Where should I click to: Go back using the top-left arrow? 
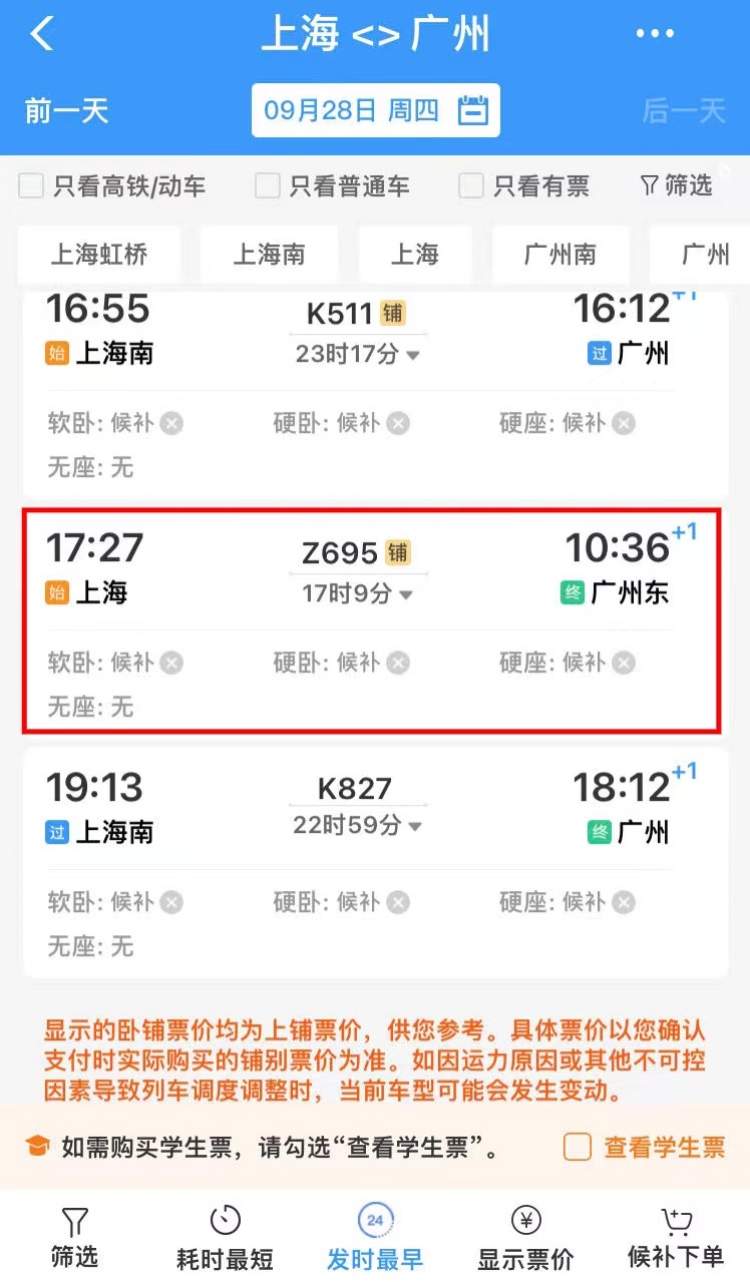pos(42,35)
